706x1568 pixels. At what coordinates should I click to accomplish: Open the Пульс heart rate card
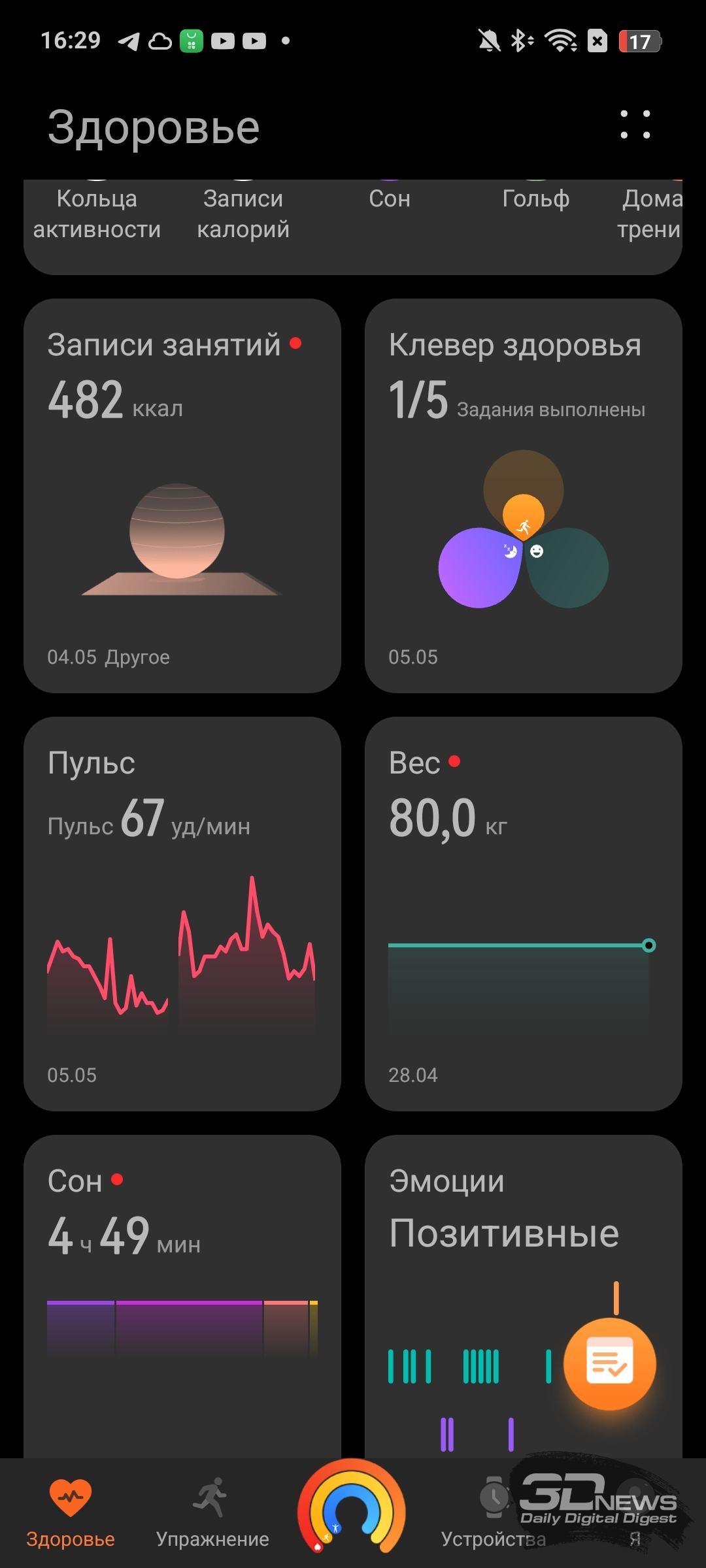pos(182,914)
